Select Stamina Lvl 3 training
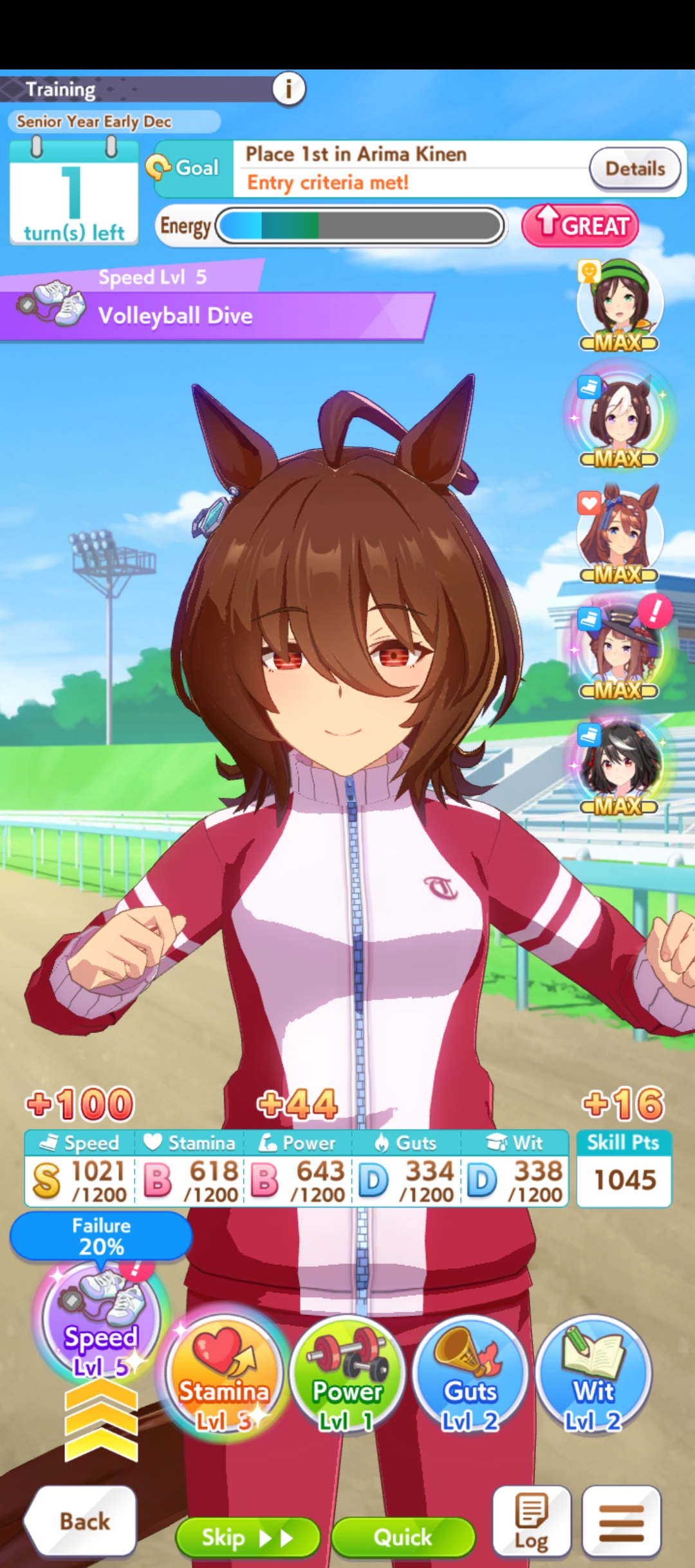The height and width of the screenshot is (1568, 695). click(x=223, y=1373)
